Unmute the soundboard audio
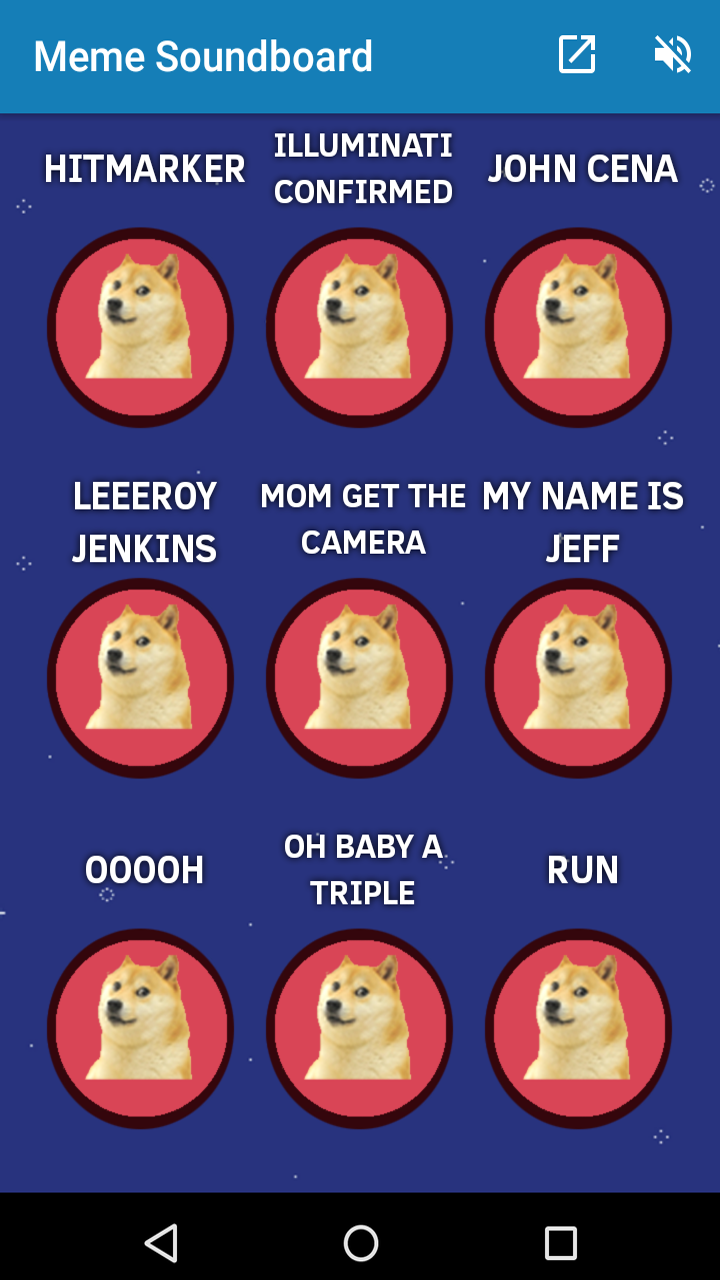Screen dimensions: 720x1280 672,55
